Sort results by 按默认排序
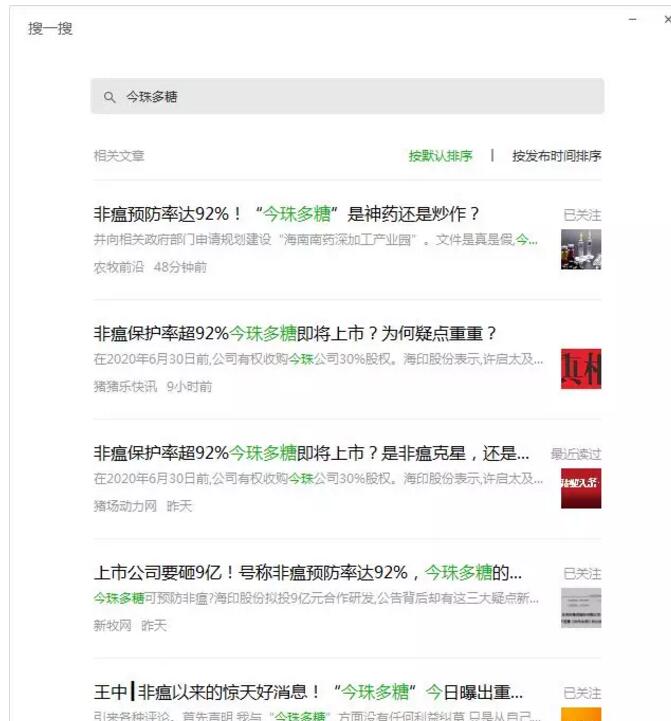671x721 pixels. click(440, 156)
